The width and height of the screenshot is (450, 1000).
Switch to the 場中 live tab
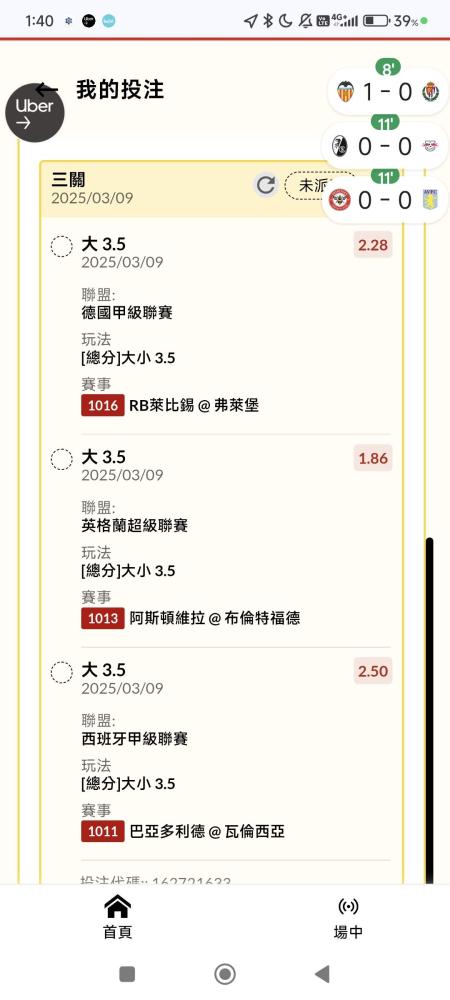coord(348,917)
